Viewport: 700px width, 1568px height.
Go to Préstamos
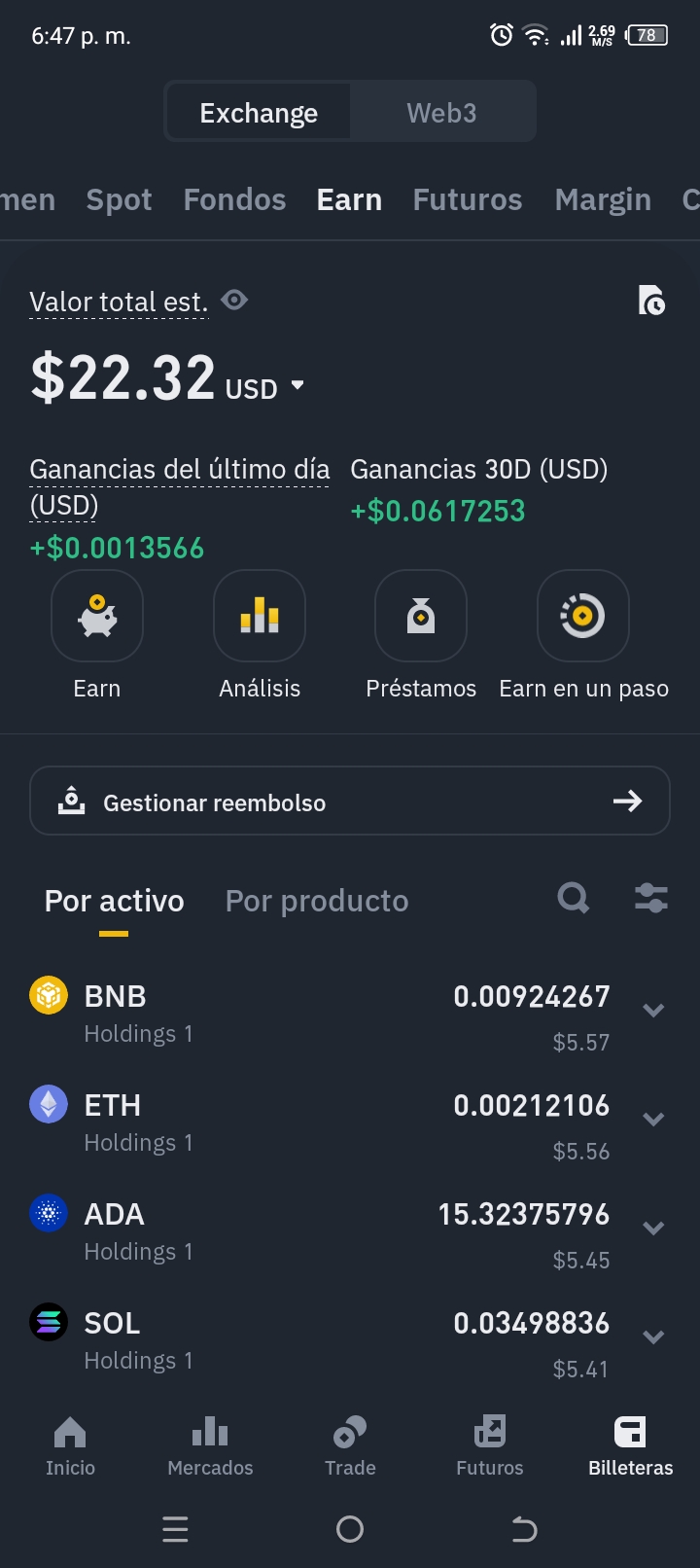pos(421,616)
